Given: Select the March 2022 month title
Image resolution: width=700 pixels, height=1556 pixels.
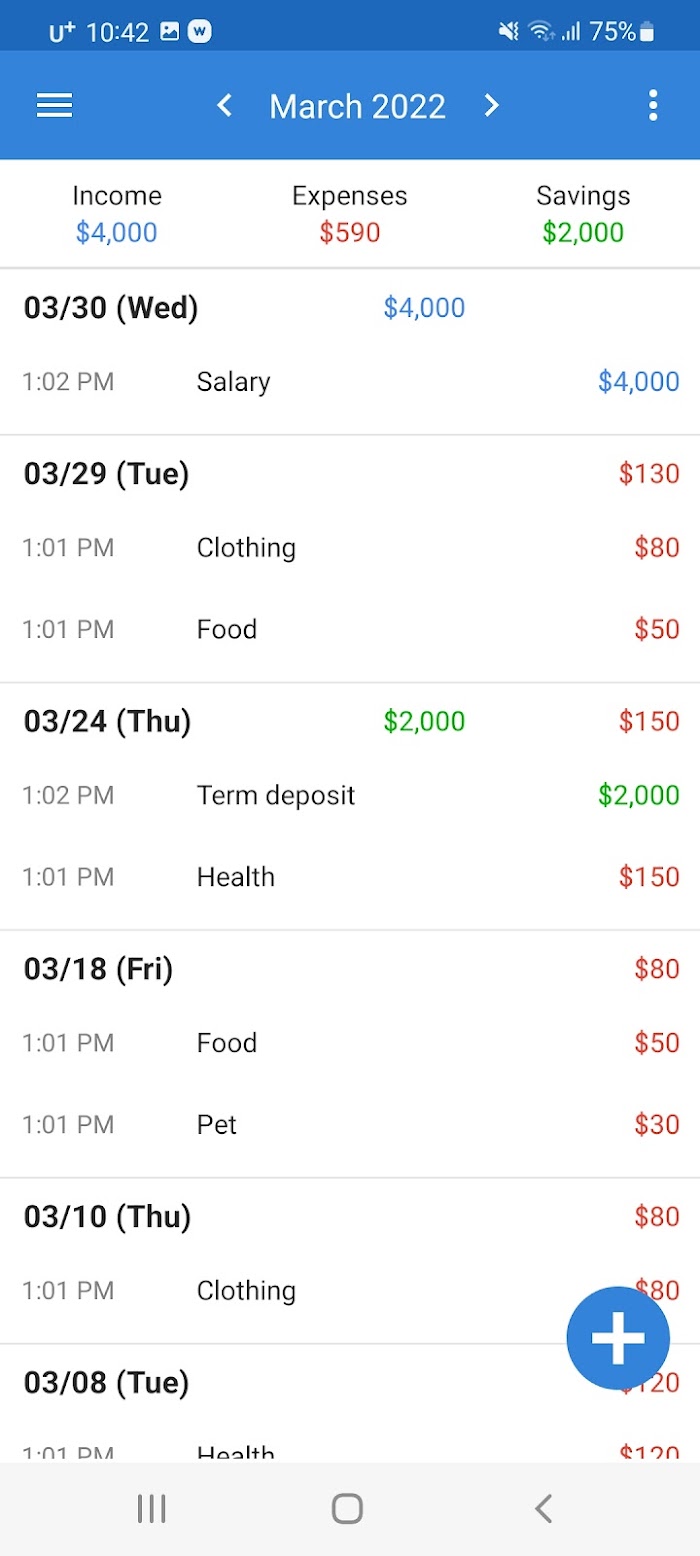Looking at the screenshot, I should click(357, 106).
